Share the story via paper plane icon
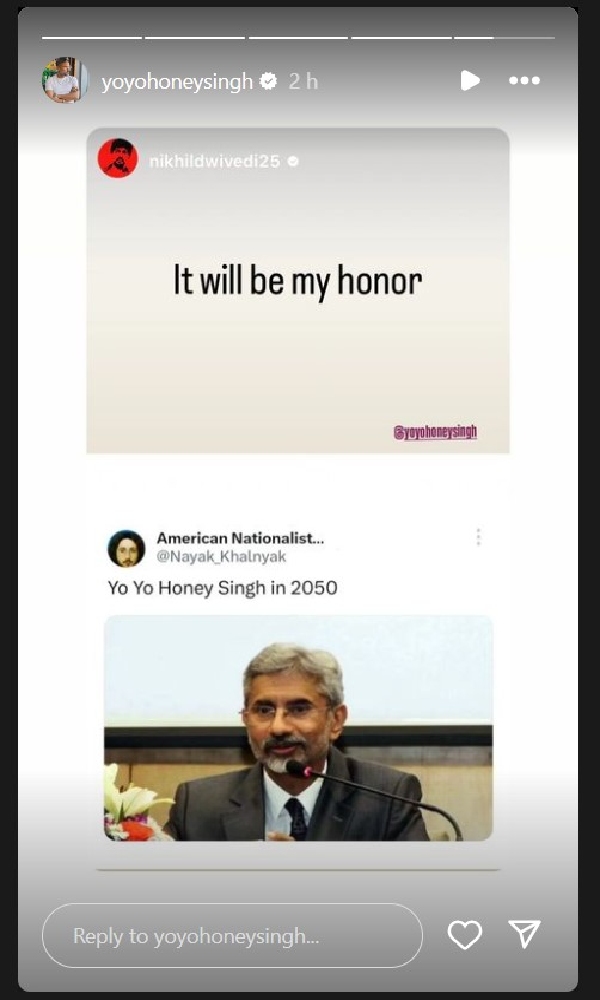 point(524,934)
